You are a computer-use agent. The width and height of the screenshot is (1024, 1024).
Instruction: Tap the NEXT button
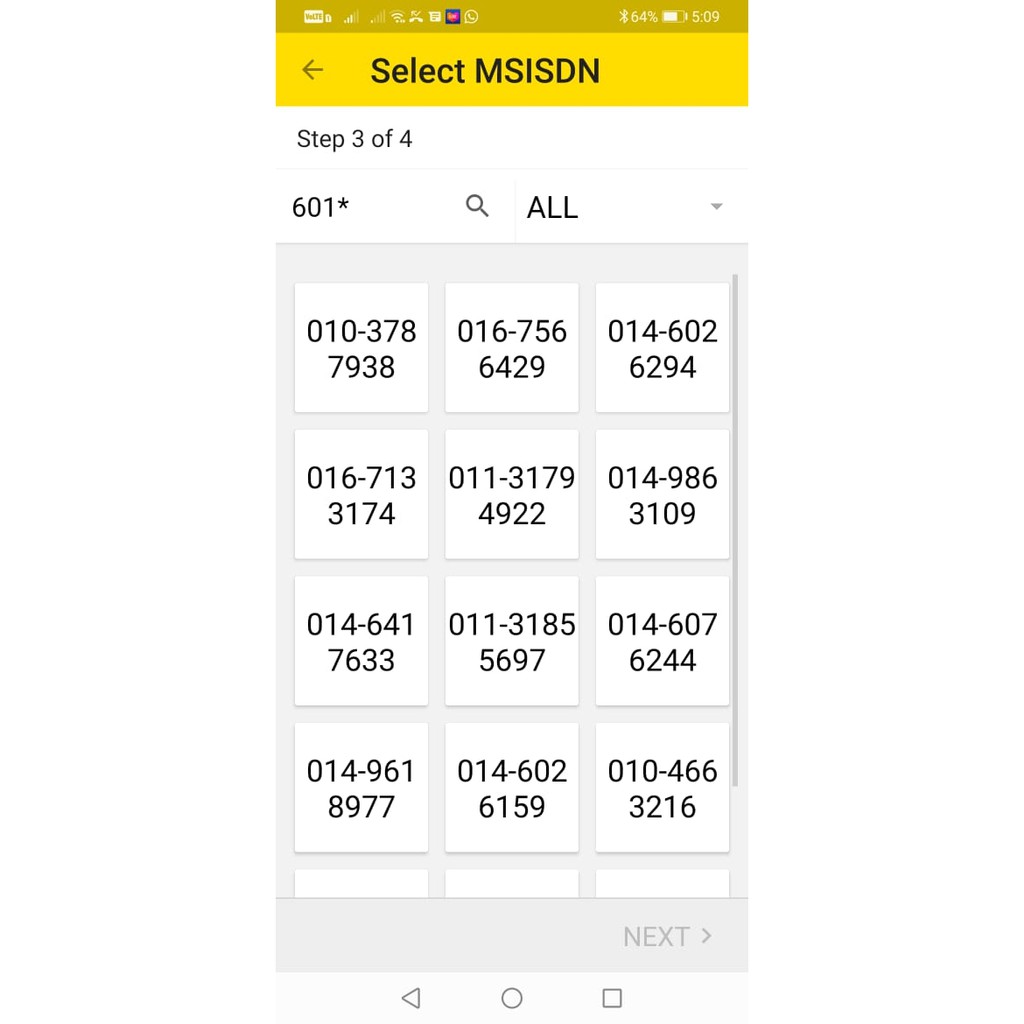click(x=667, y=936)
